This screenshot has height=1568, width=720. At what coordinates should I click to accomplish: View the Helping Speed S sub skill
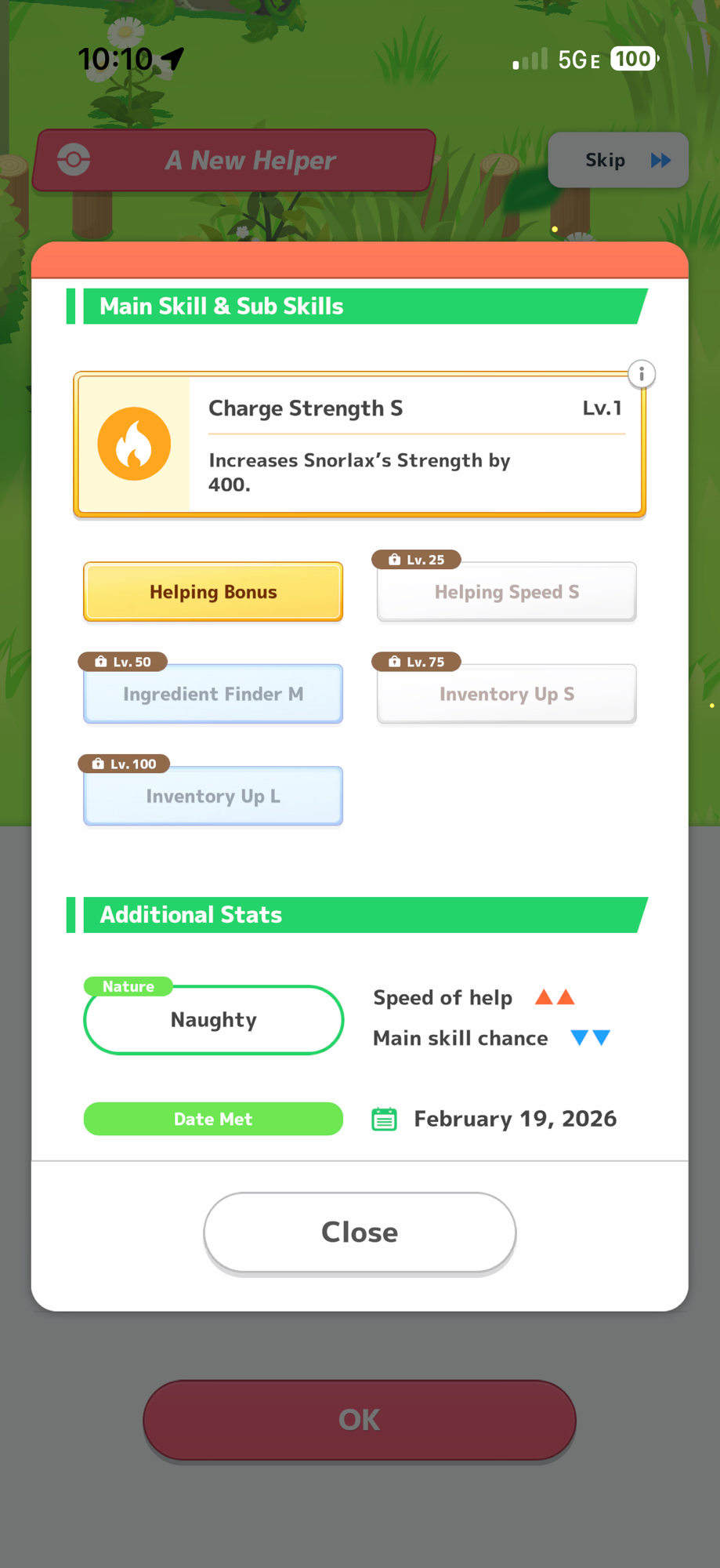(506, 592)
